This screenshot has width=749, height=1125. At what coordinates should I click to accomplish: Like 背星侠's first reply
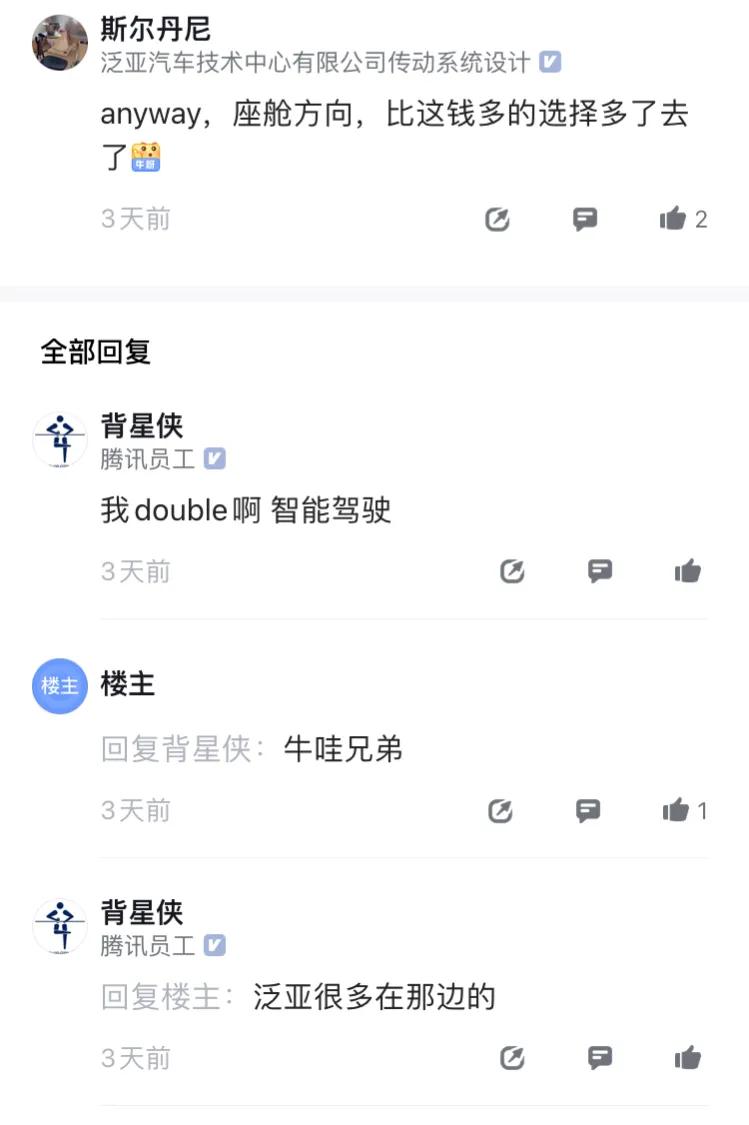point(687,570)
